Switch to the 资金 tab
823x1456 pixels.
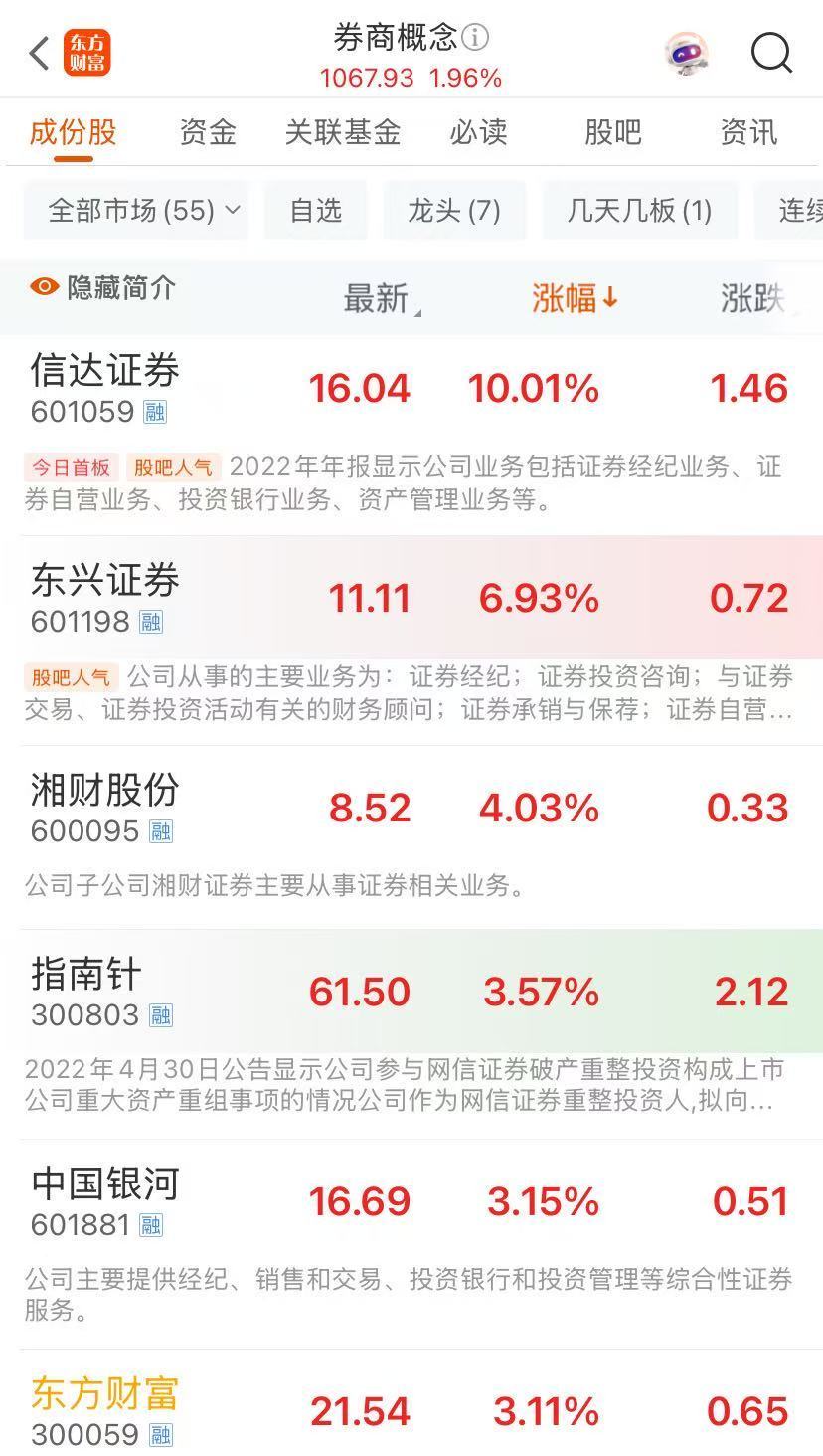[208, 132]
